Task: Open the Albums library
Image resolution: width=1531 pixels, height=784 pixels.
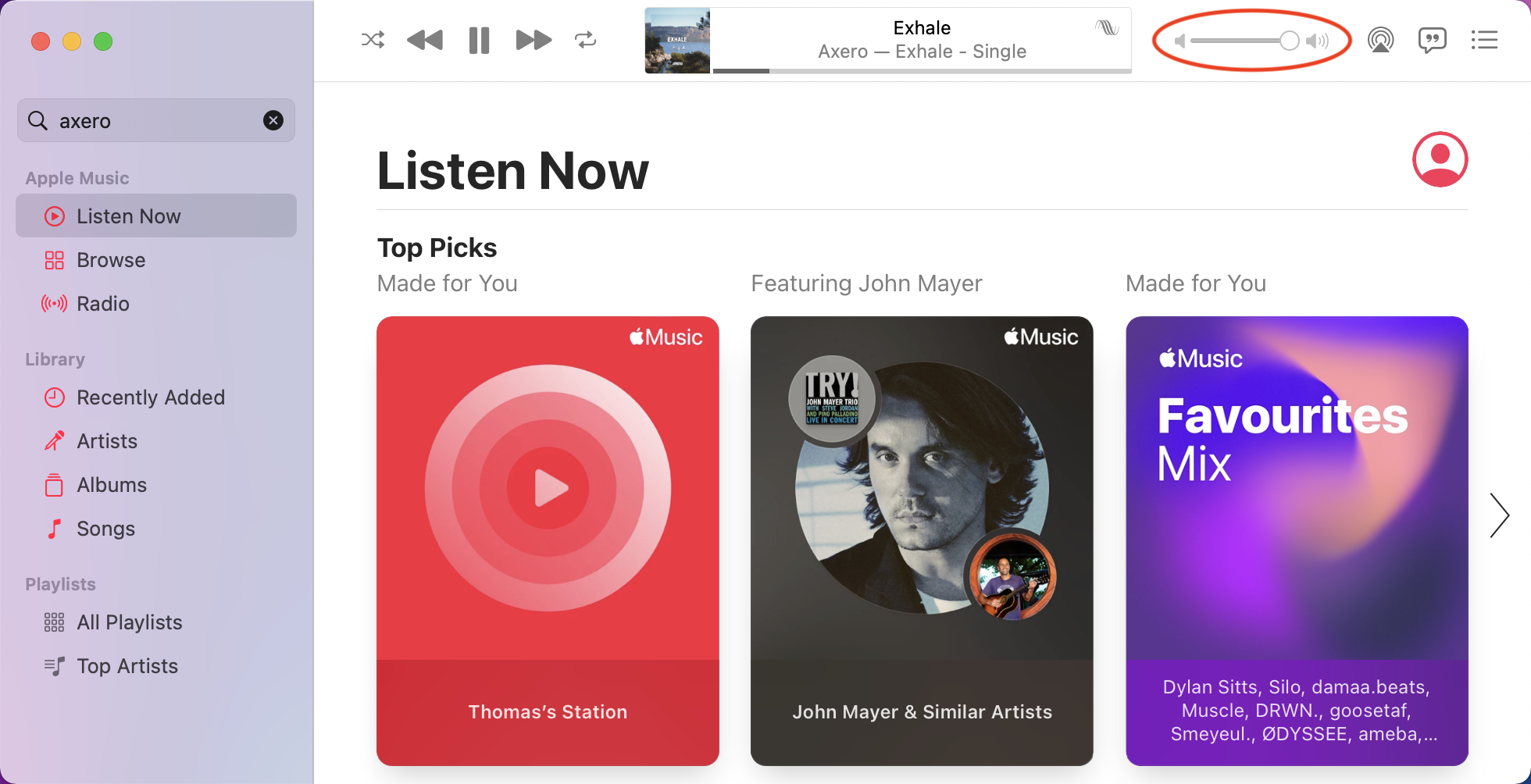Action: tap(112, 485)
